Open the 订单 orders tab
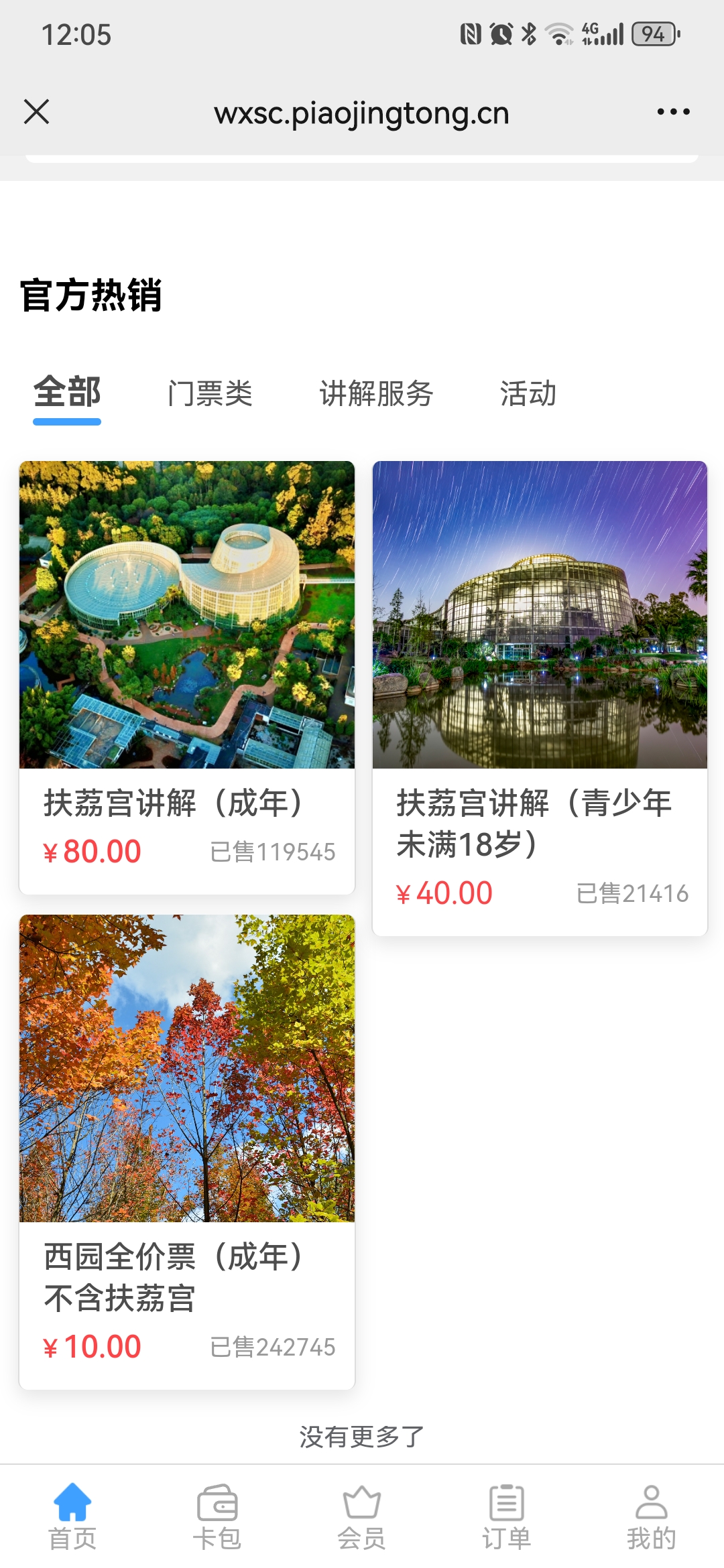 point(507,1517)
